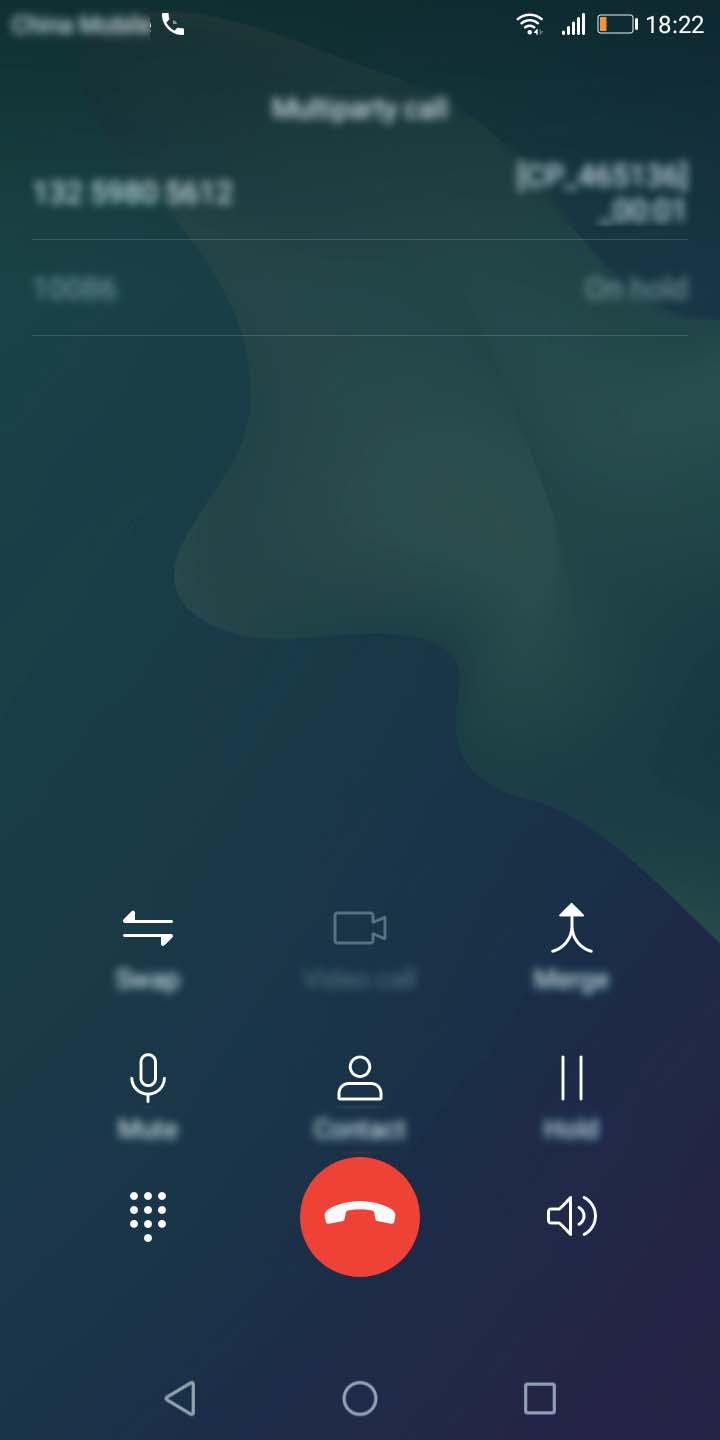This screenshot has width=720, height=1440.
Task: Mute the microphone
Action: [x=148, y=1096]
